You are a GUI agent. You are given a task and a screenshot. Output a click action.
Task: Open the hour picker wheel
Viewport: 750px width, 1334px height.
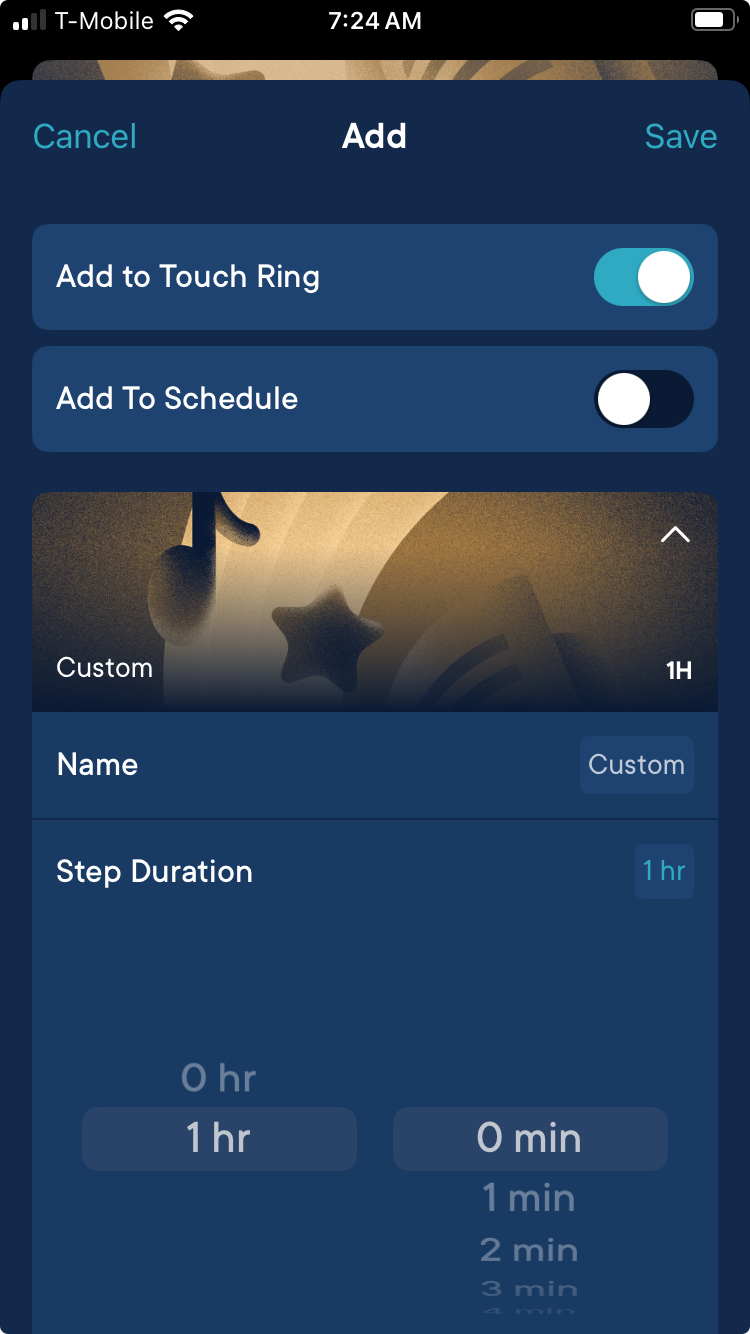(218, 1138)
